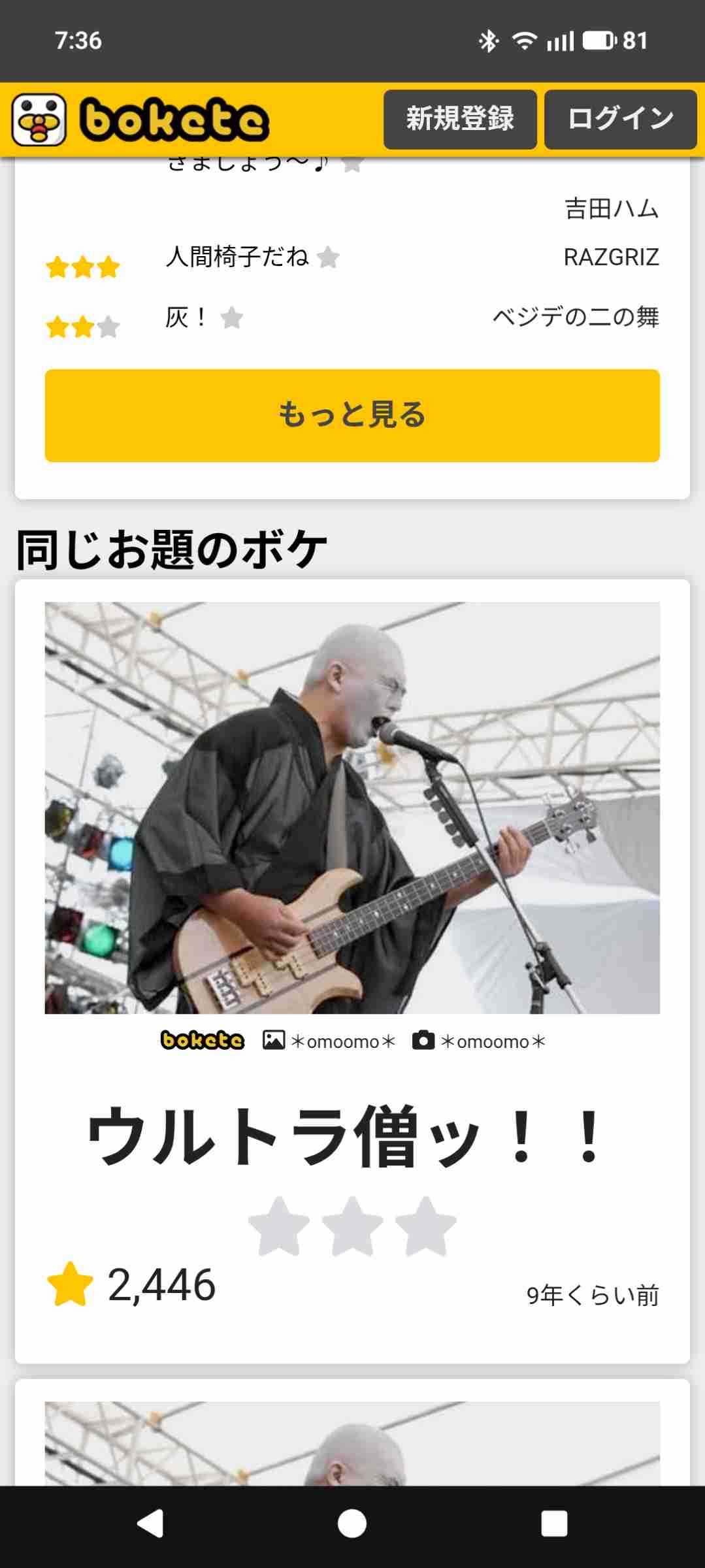Open the bokete home logo

coord(140,120)
